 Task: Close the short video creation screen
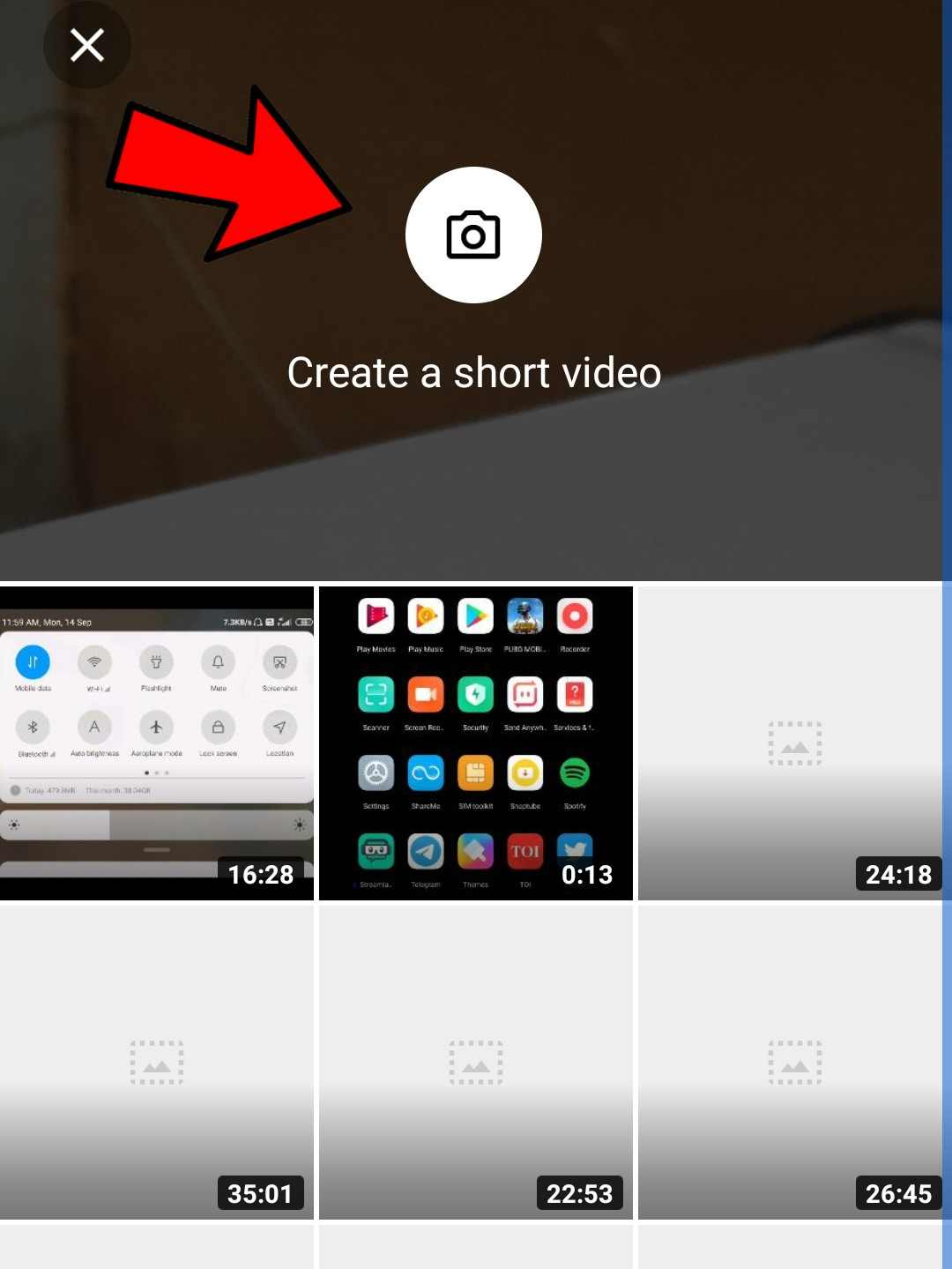pos(87,45)
